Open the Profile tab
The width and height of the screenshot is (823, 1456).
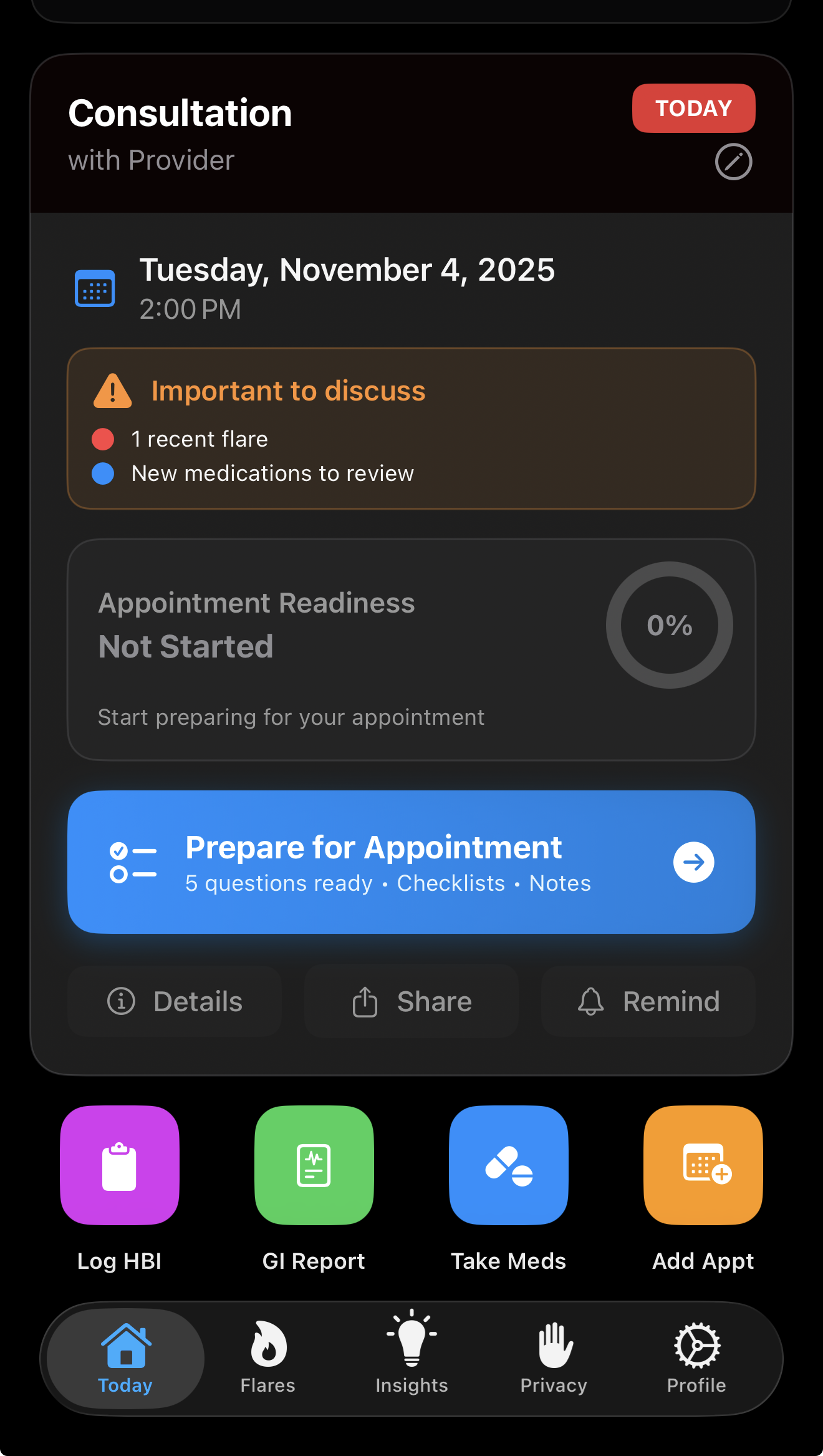tap(696, 1359)
